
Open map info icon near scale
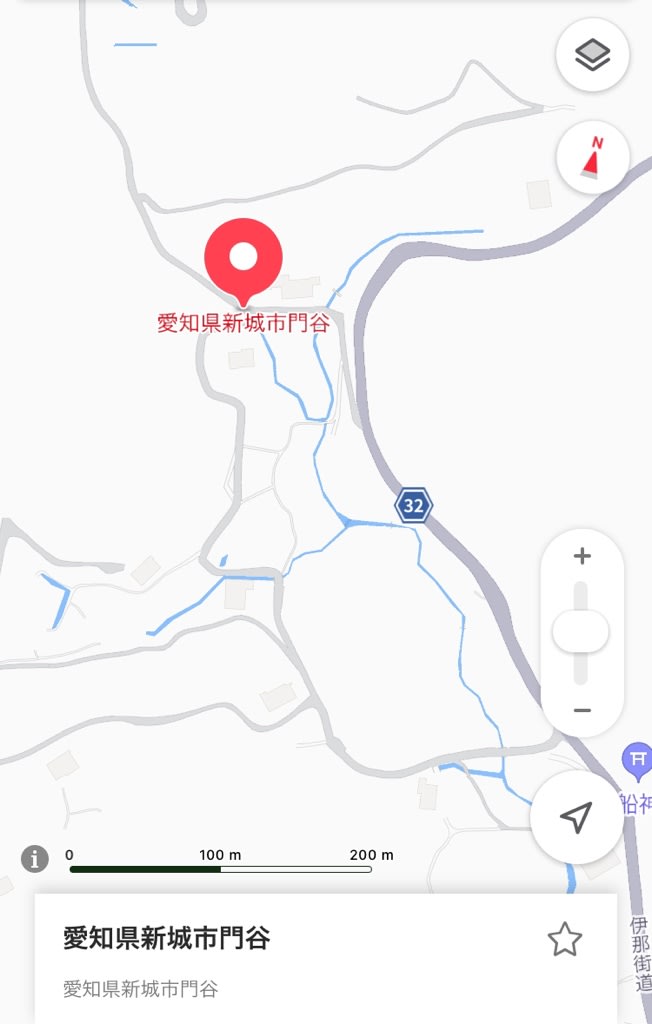coord(35,858)
